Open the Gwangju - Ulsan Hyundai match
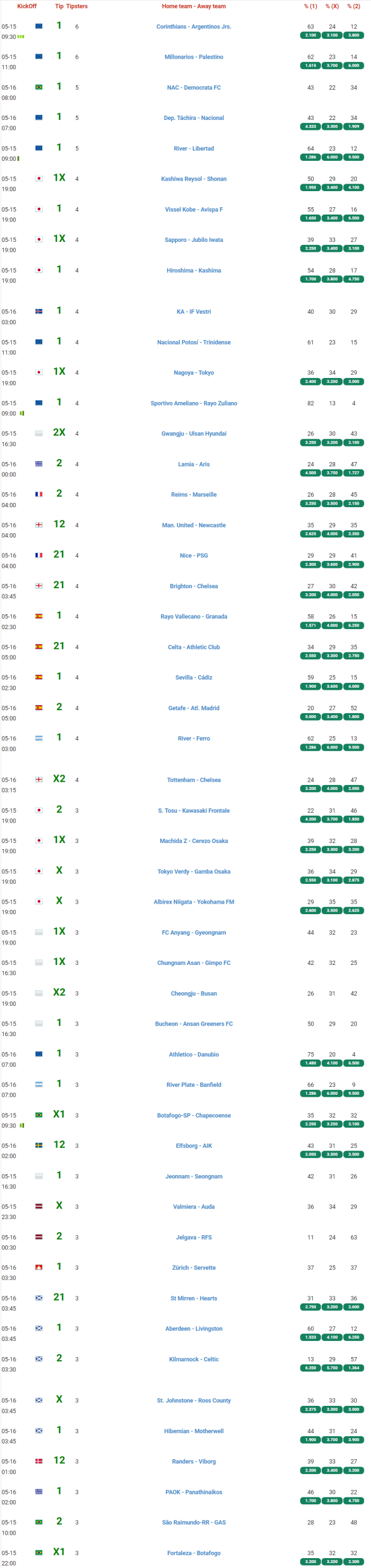Viewport: 371px width, 1568px height. (x=194, y=434)
